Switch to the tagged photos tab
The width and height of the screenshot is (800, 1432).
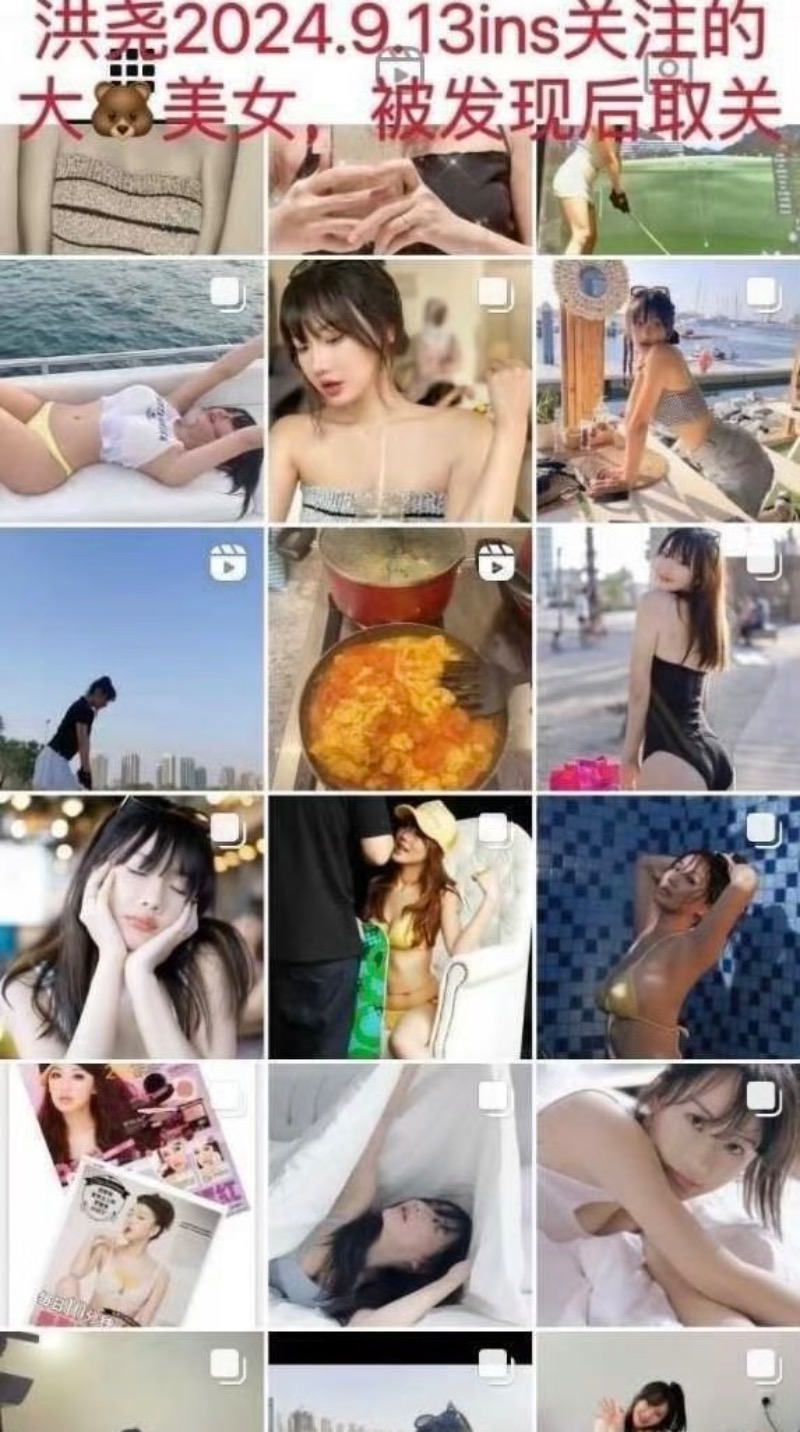[x=668, y=70]
